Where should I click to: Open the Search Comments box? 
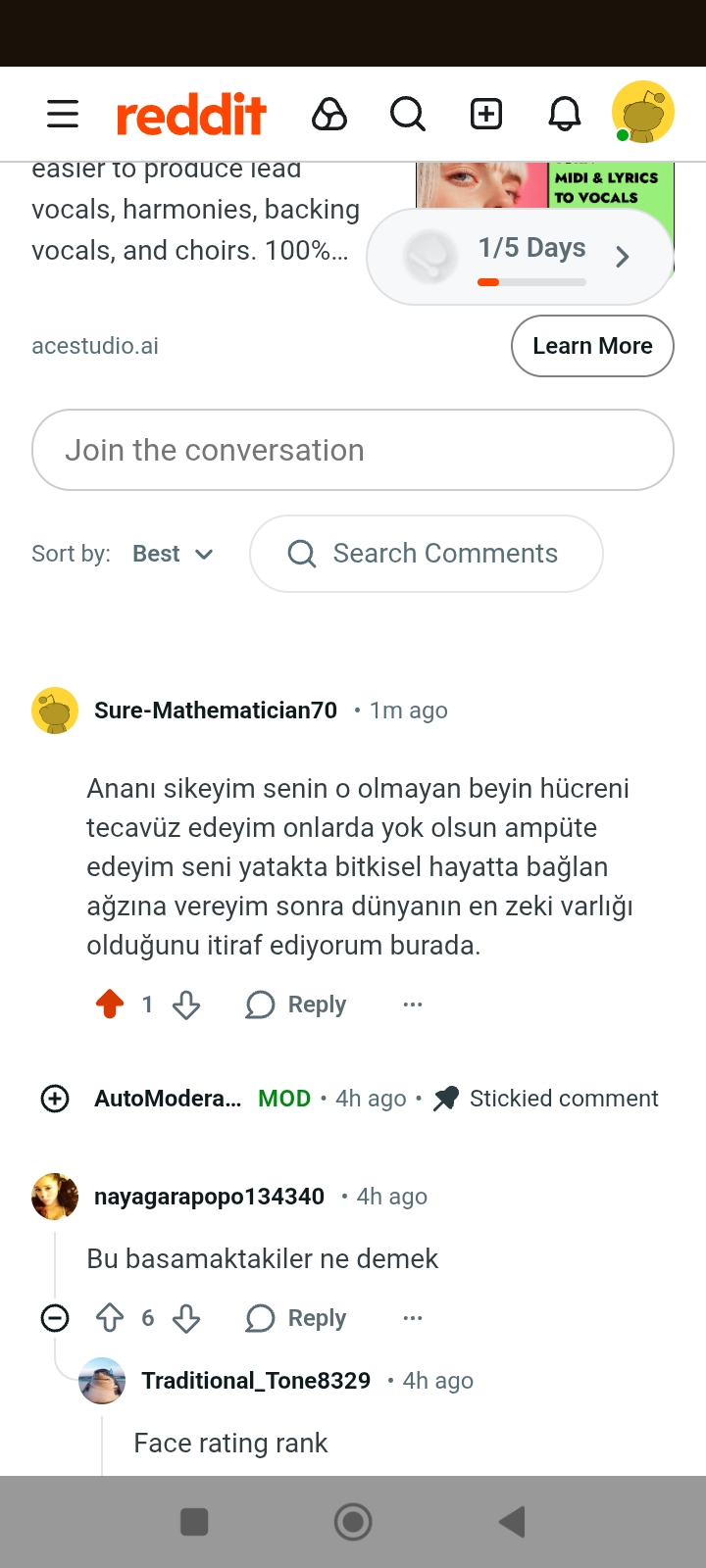(427, 554)
